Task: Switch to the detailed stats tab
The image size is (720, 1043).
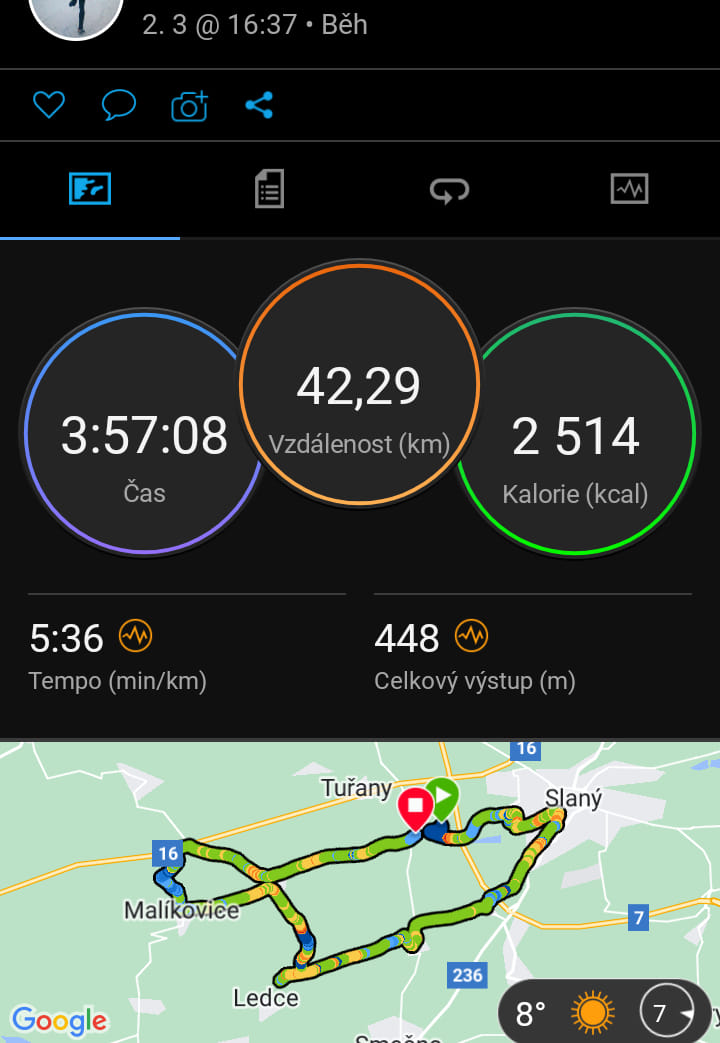Action: pos(269,188)
